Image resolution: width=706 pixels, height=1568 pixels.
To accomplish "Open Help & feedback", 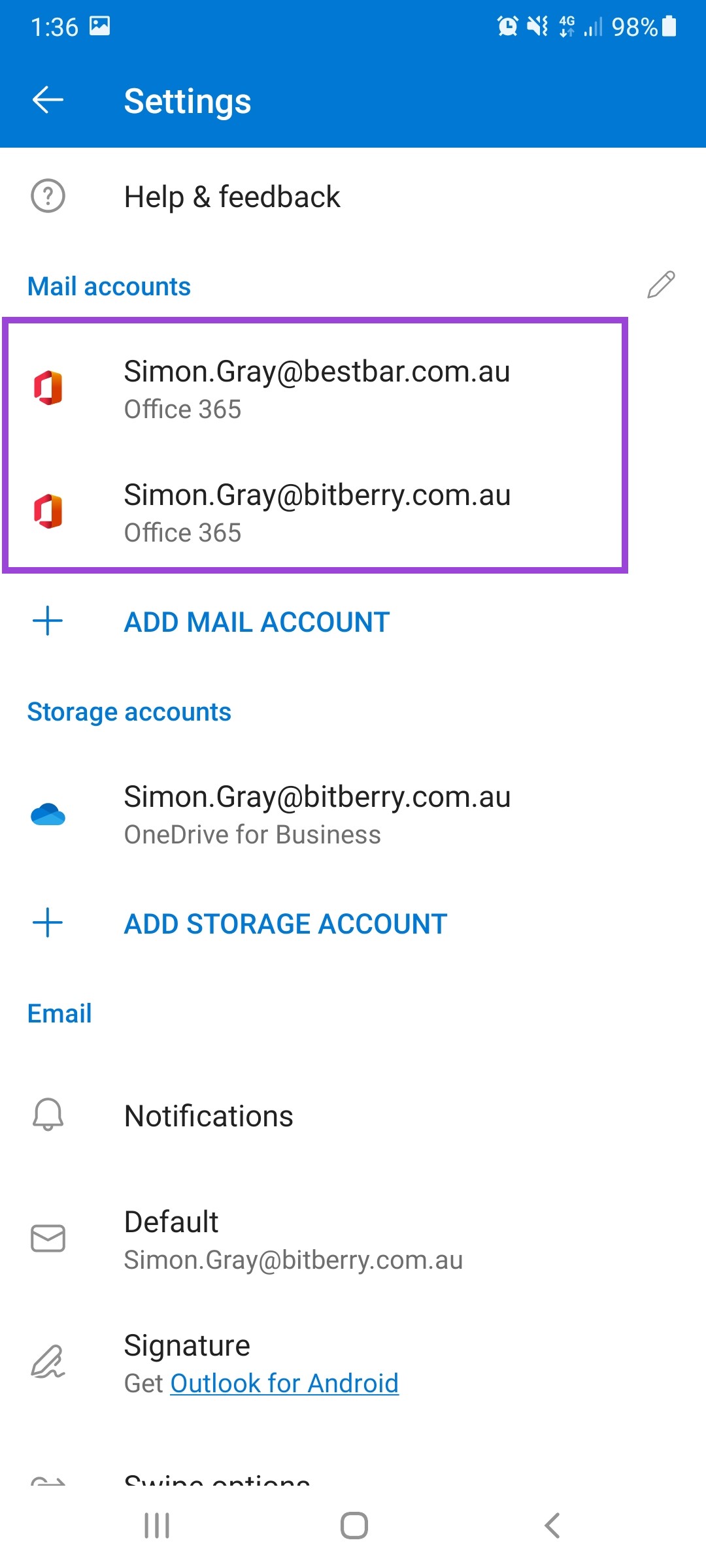I will (x=353, y=197).
